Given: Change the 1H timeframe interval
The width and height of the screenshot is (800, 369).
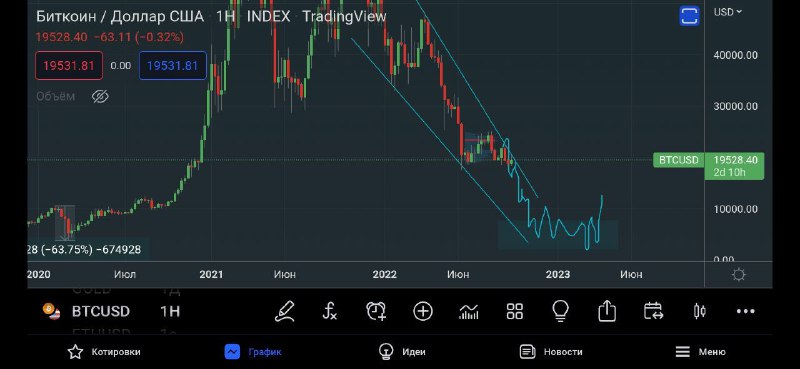Looking at the screenshot, I should [x=170, y=311].
